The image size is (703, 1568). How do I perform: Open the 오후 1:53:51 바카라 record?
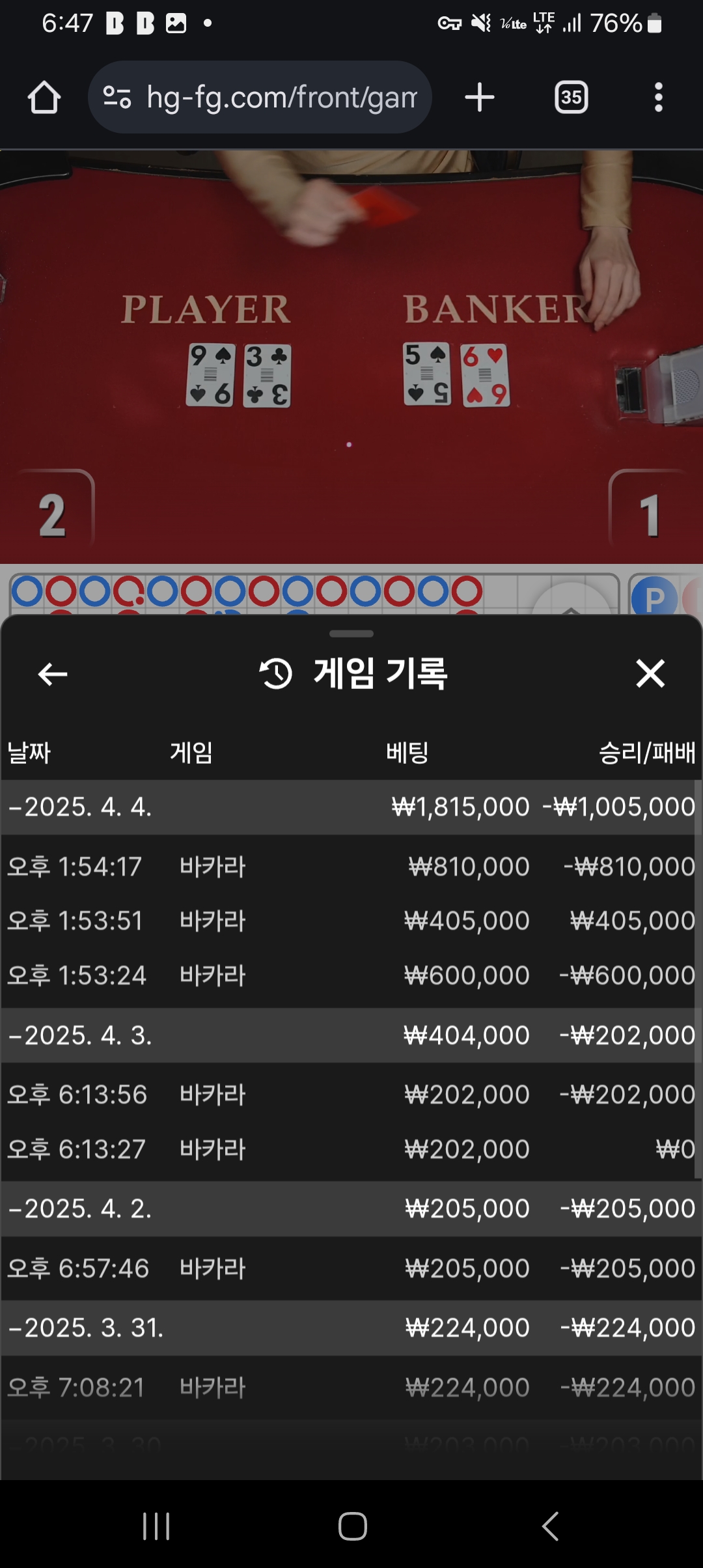click(x=349, y=921)
